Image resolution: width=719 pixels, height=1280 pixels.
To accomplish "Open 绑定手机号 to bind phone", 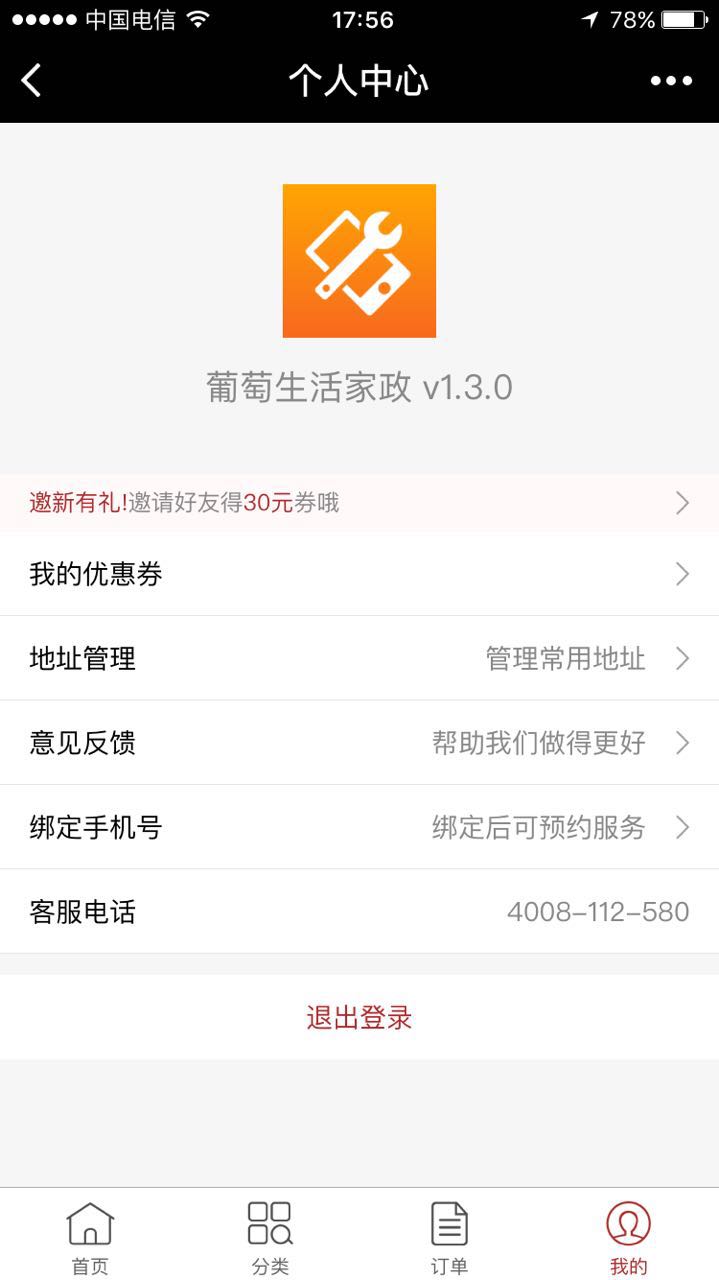I will tap(359, 828).
